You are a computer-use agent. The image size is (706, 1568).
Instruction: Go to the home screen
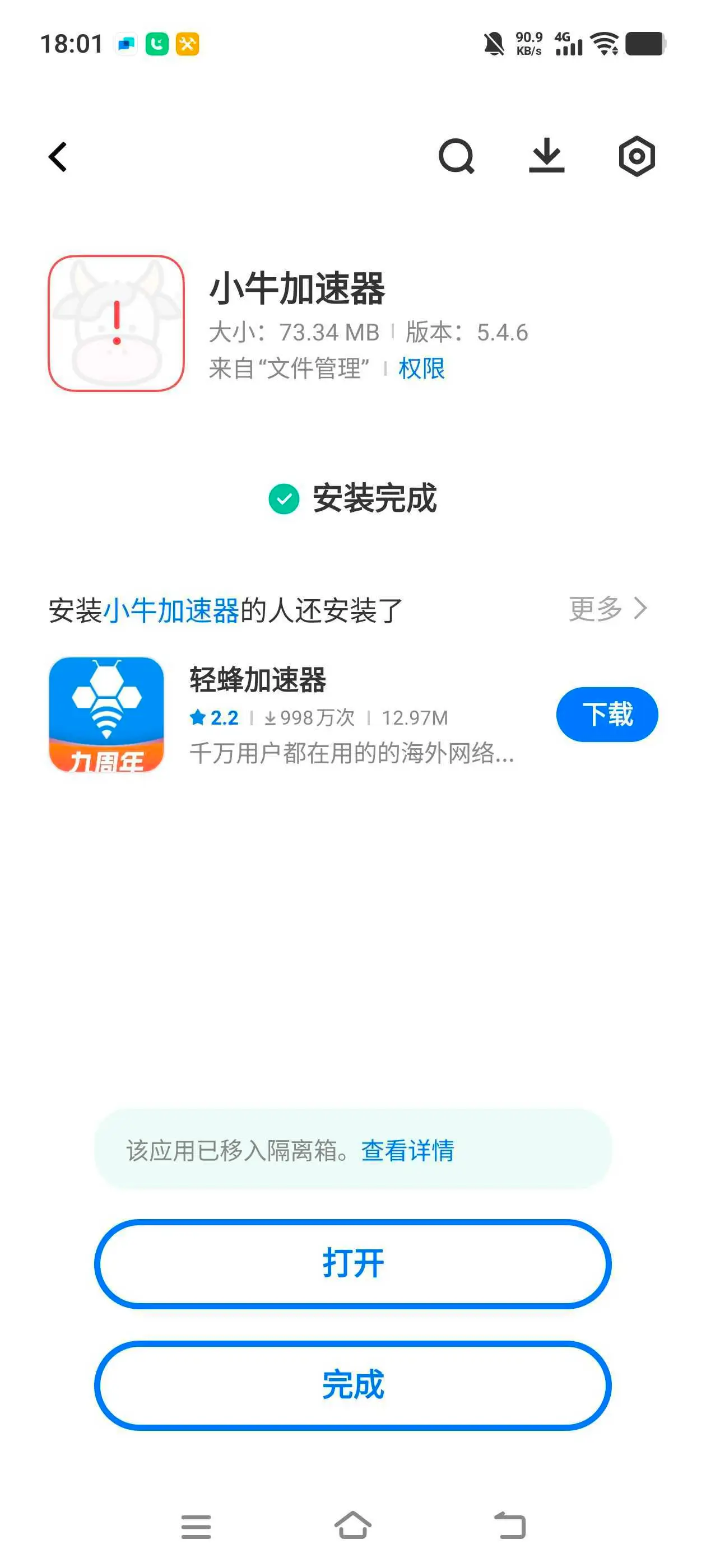coord(352,1525)
